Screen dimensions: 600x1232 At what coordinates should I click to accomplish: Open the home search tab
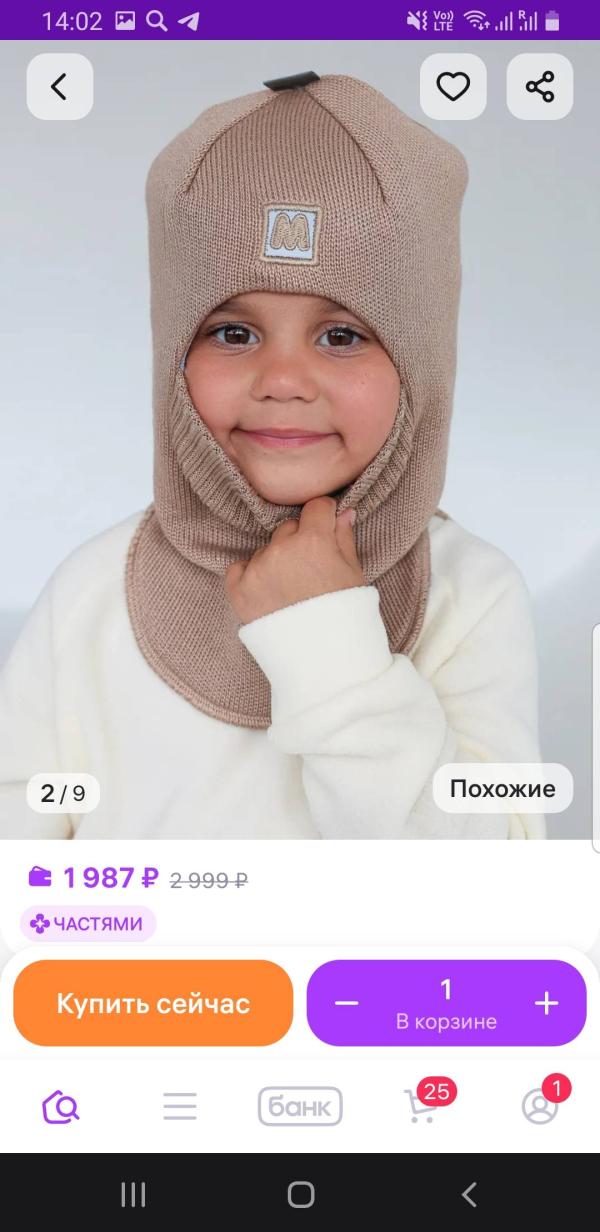pyautogui.click(x=61, y=1106)
